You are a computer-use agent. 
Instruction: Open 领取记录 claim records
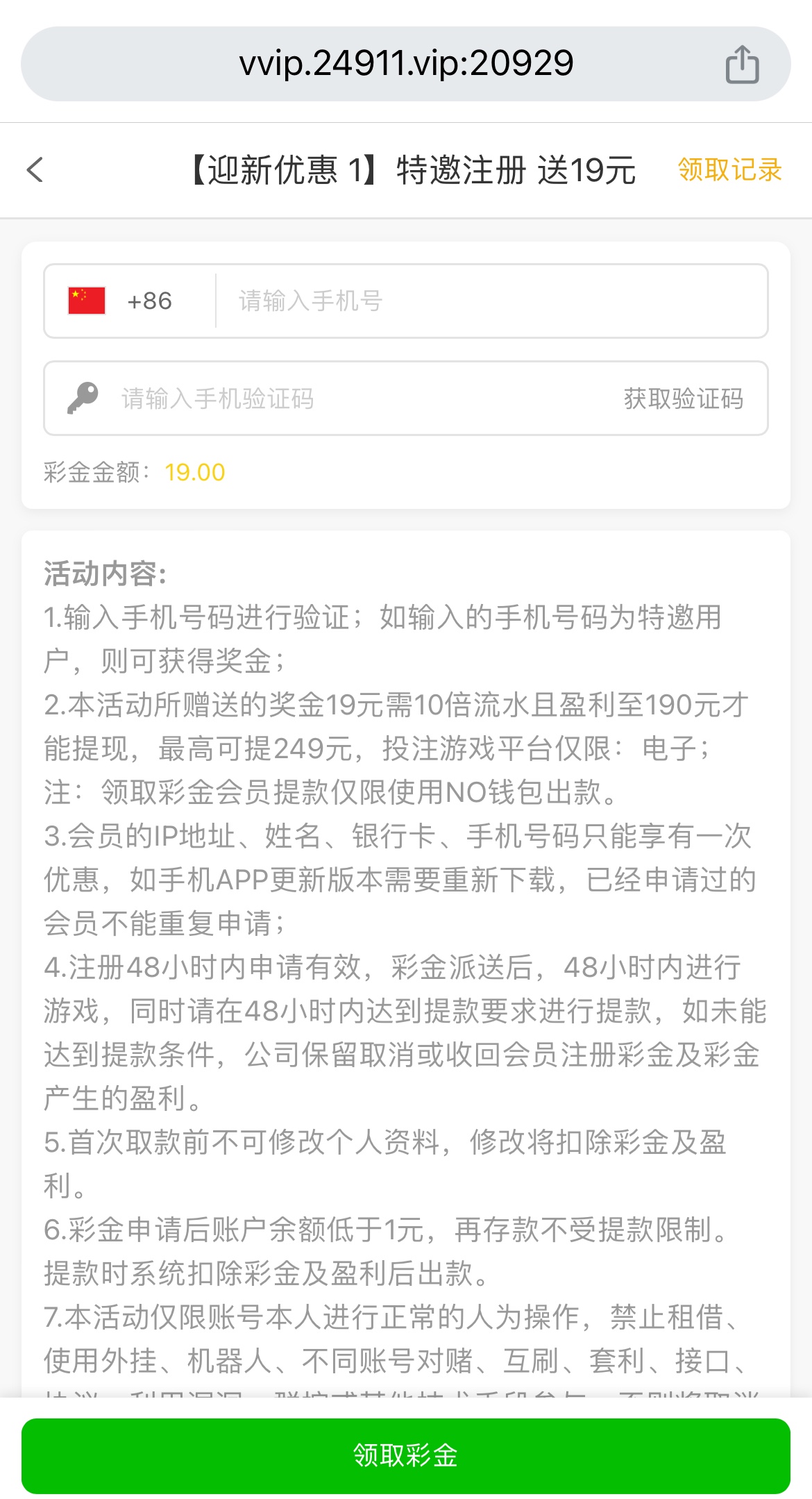[x=729, y=170]
